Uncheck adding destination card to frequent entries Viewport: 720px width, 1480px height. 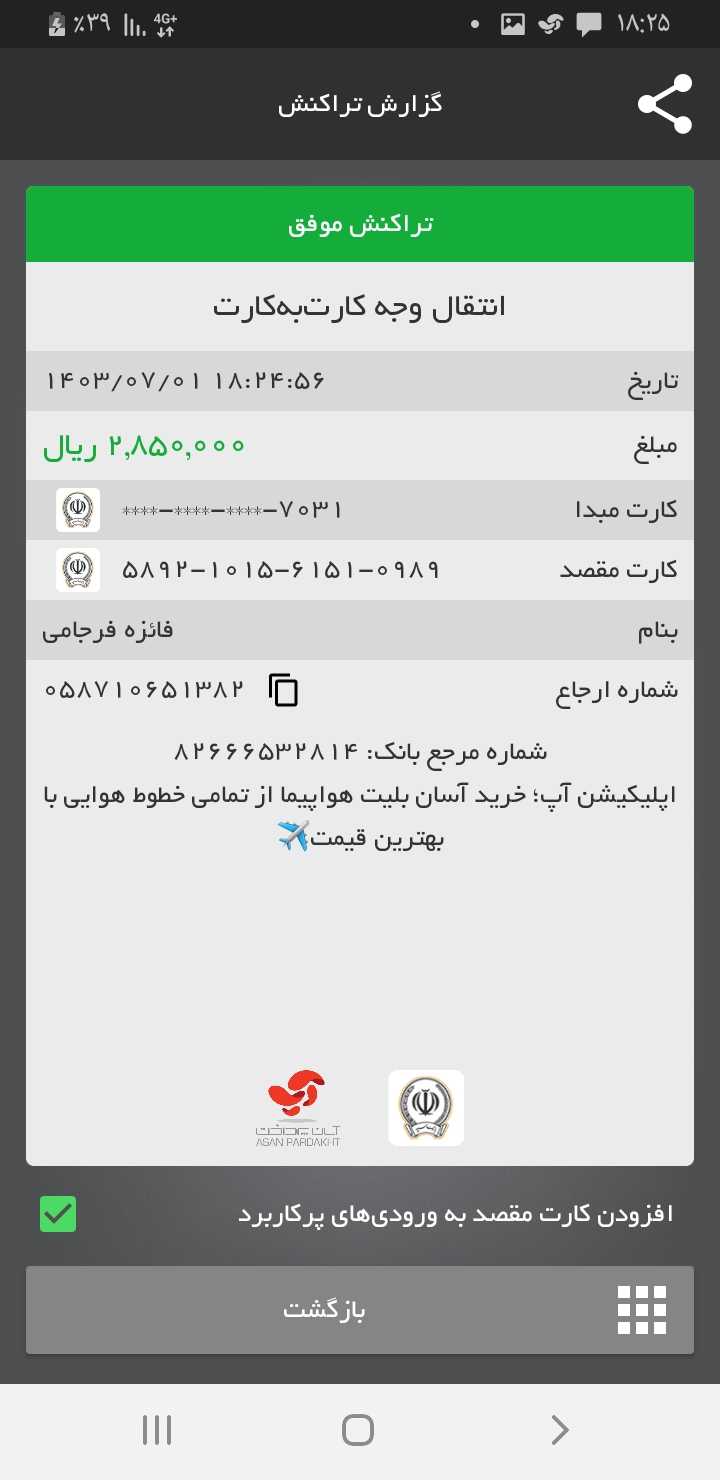(58, 1214)
